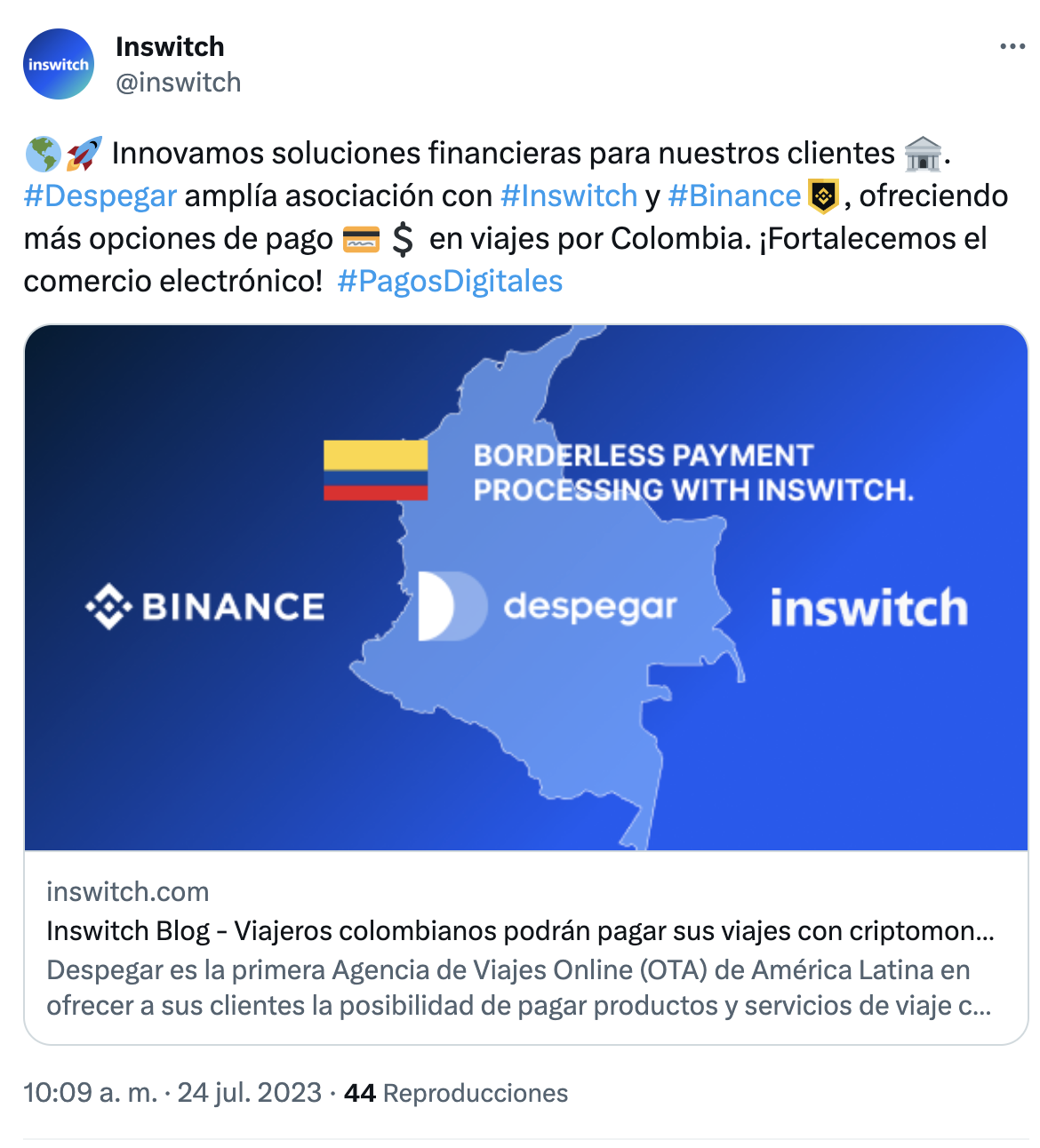Viewport: 1040px width, 1148px height.
Task: Follow the #Binance hashtag link
Action: pos(734,195)
